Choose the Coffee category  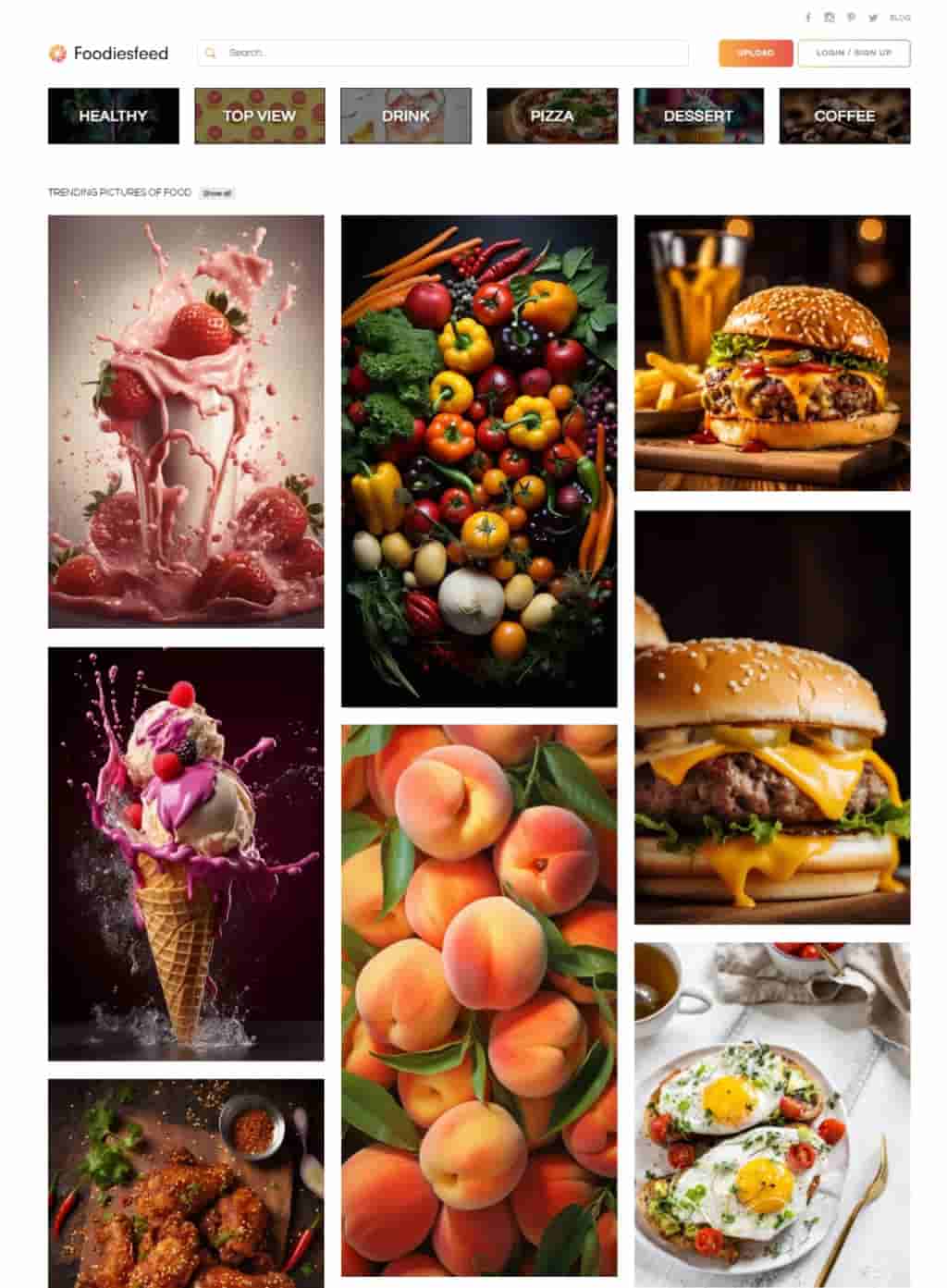[844, 116]
